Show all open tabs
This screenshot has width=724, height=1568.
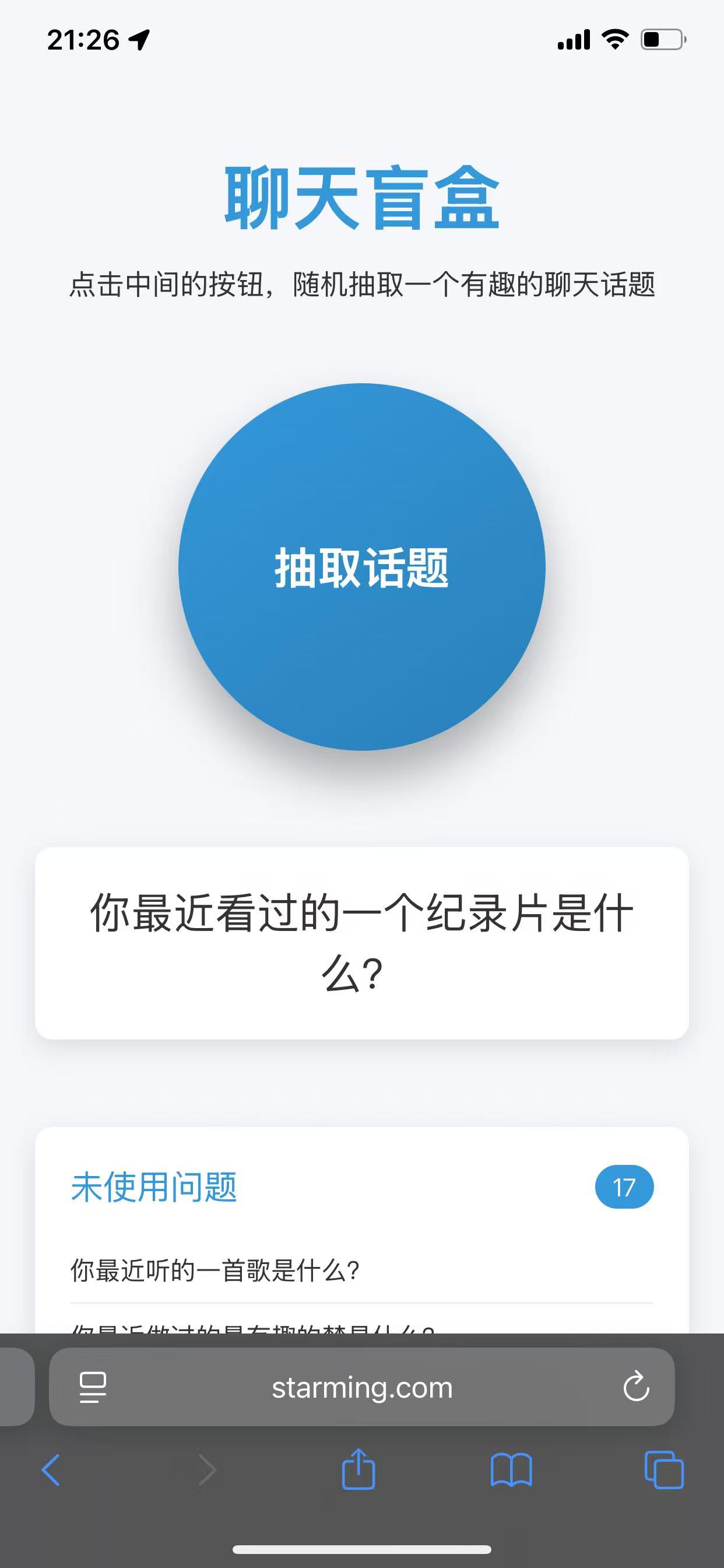(664, 1470)
